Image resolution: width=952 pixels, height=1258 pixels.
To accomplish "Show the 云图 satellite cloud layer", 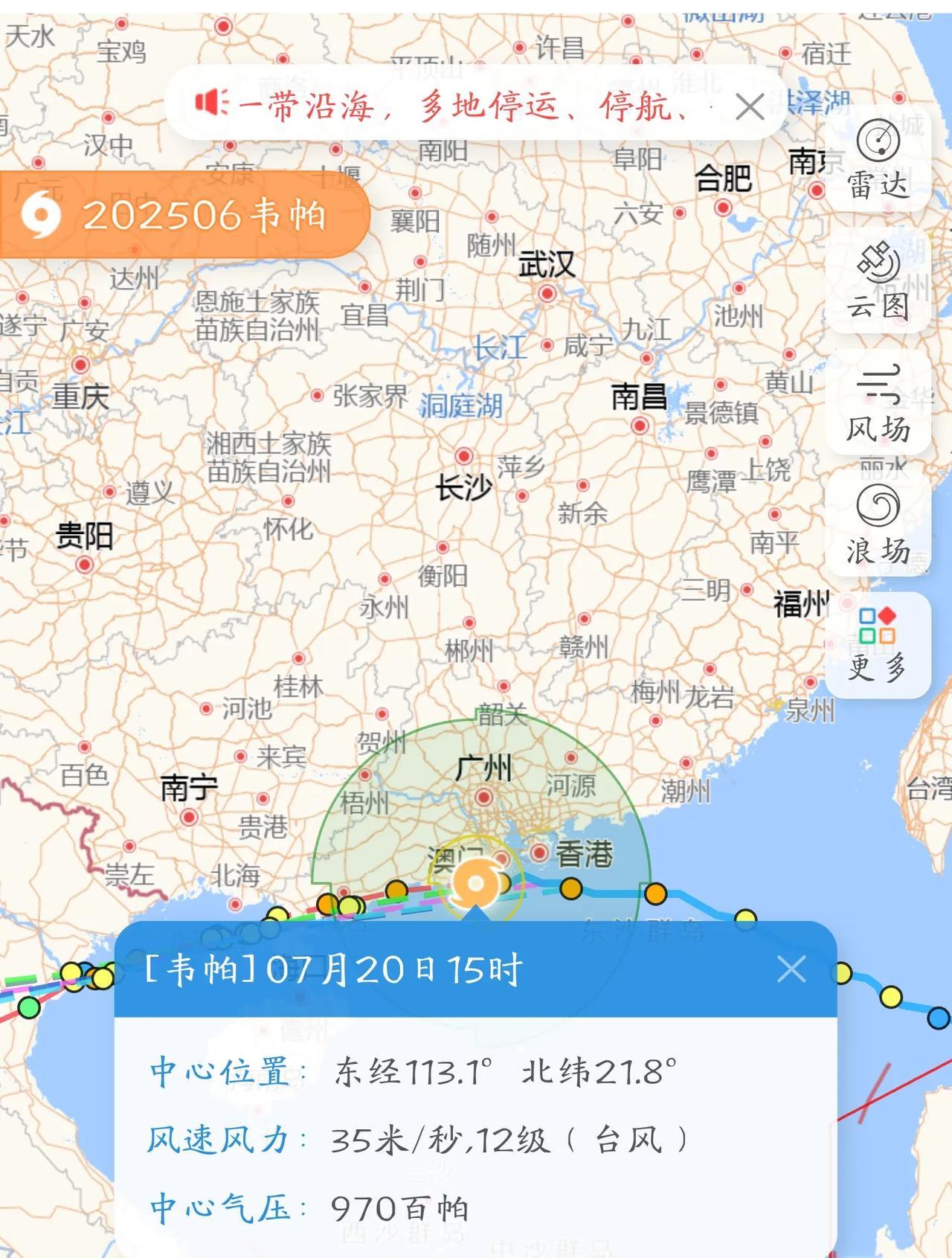I will [x=878, y=281].
